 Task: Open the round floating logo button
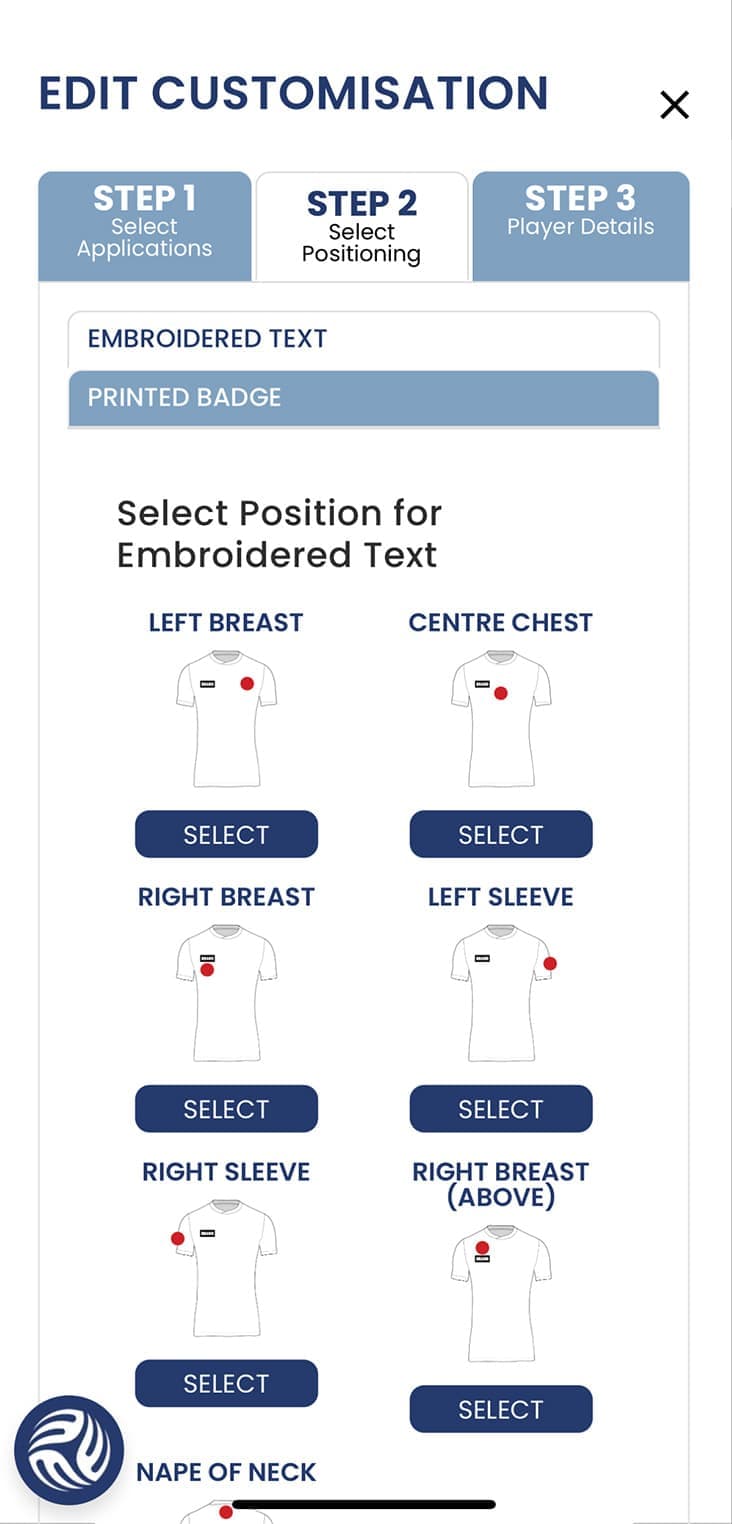click(x=69, y=1450)
